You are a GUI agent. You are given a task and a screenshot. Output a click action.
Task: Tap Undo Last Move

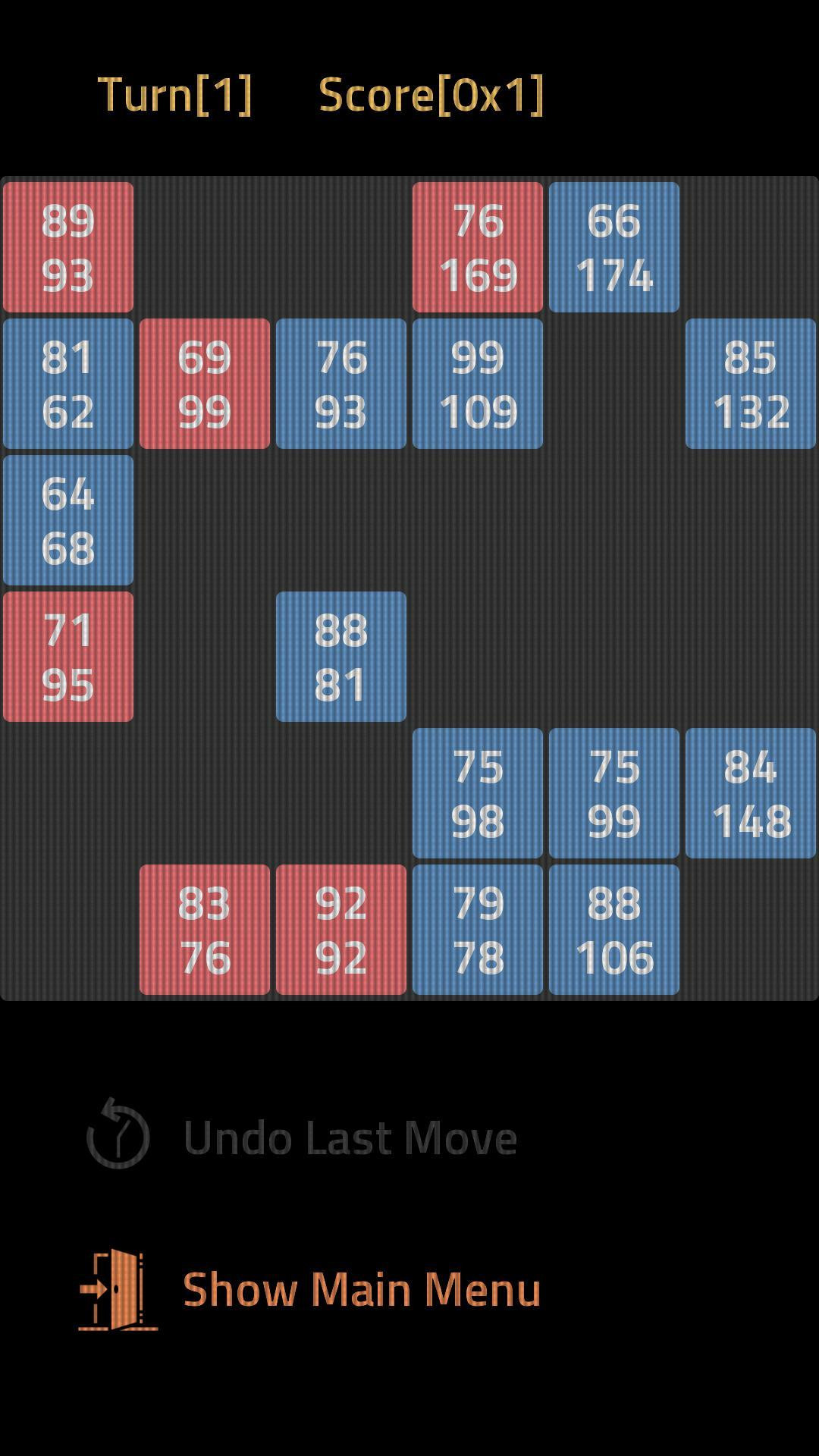coord(302,1137)
